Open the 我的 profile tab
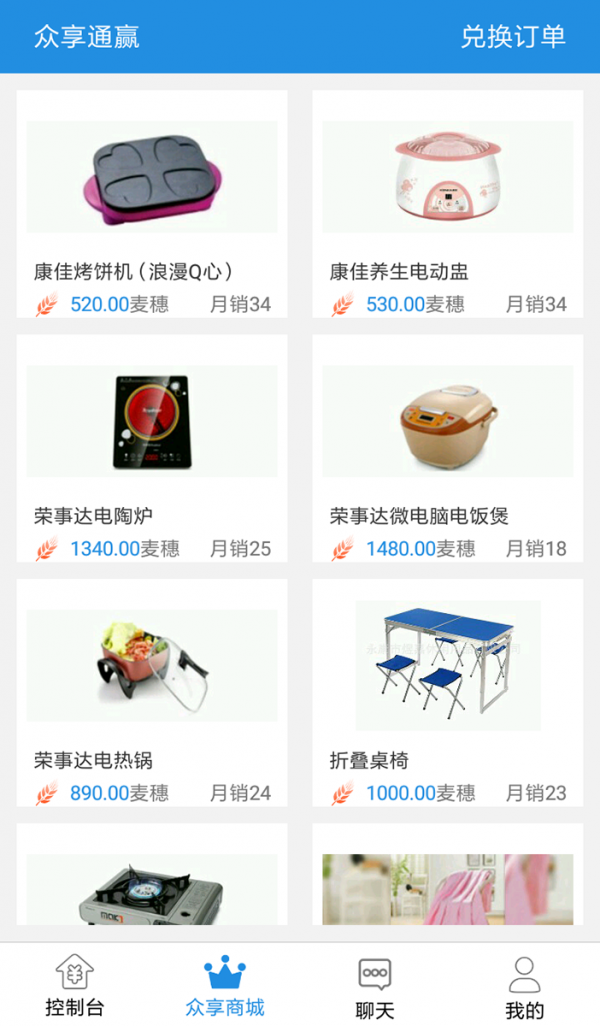 524,985
